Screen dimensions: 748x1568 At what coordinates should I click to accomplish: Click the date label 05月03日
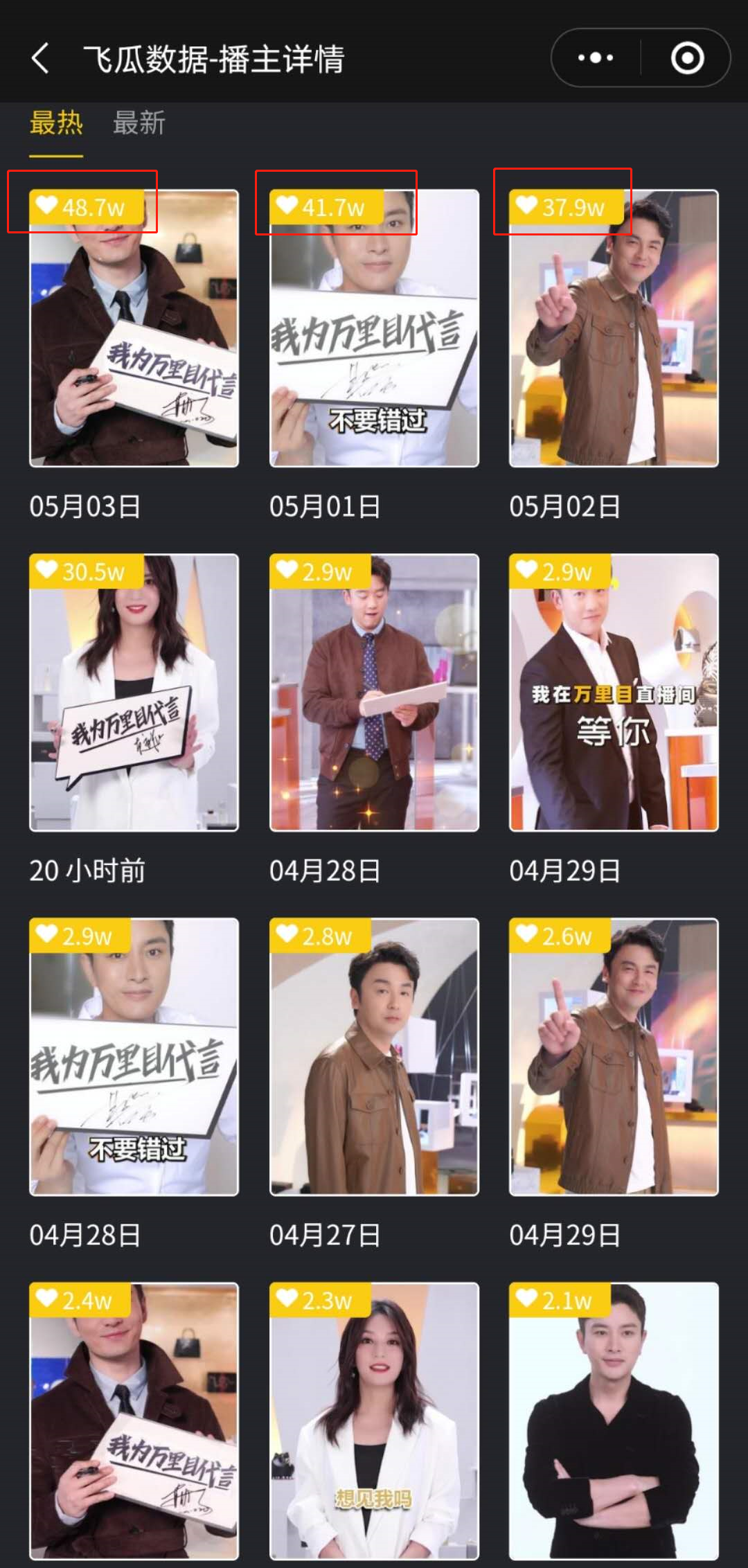(85, 508)
